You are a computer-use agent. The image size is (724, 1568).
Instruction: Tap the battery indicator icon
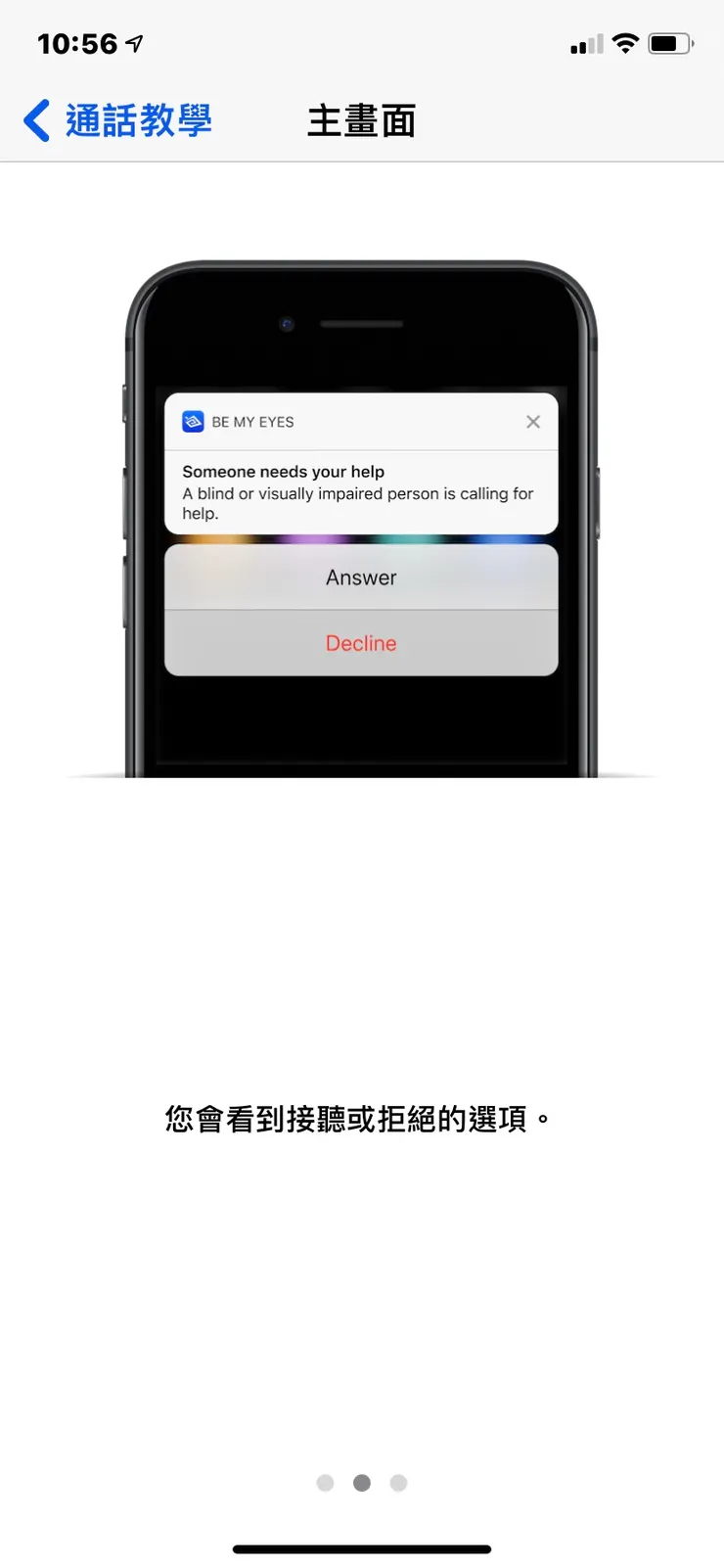(x=671, y=43)
